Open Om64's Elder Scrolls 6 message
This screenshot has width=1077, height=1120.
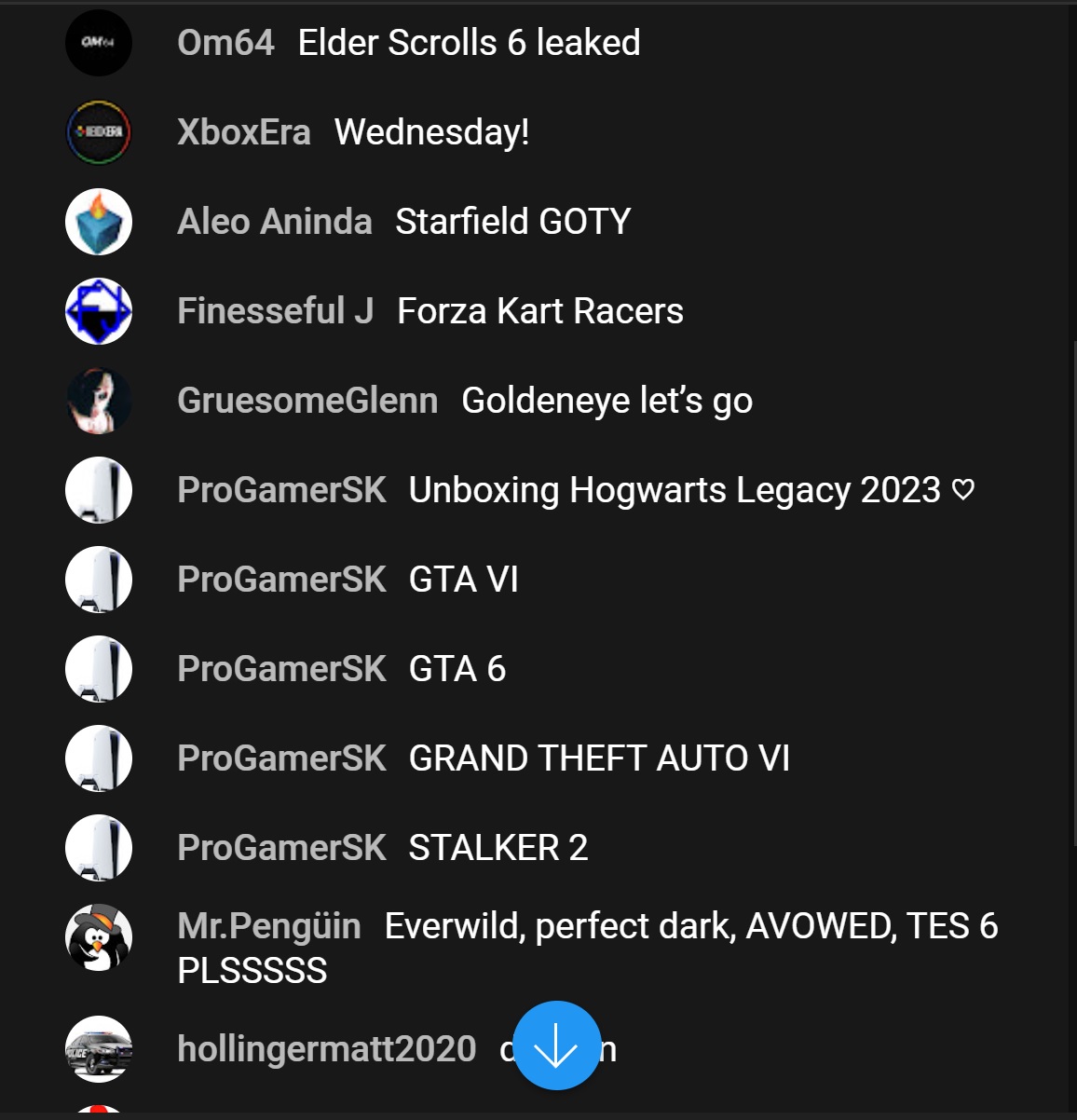(469, 43)
